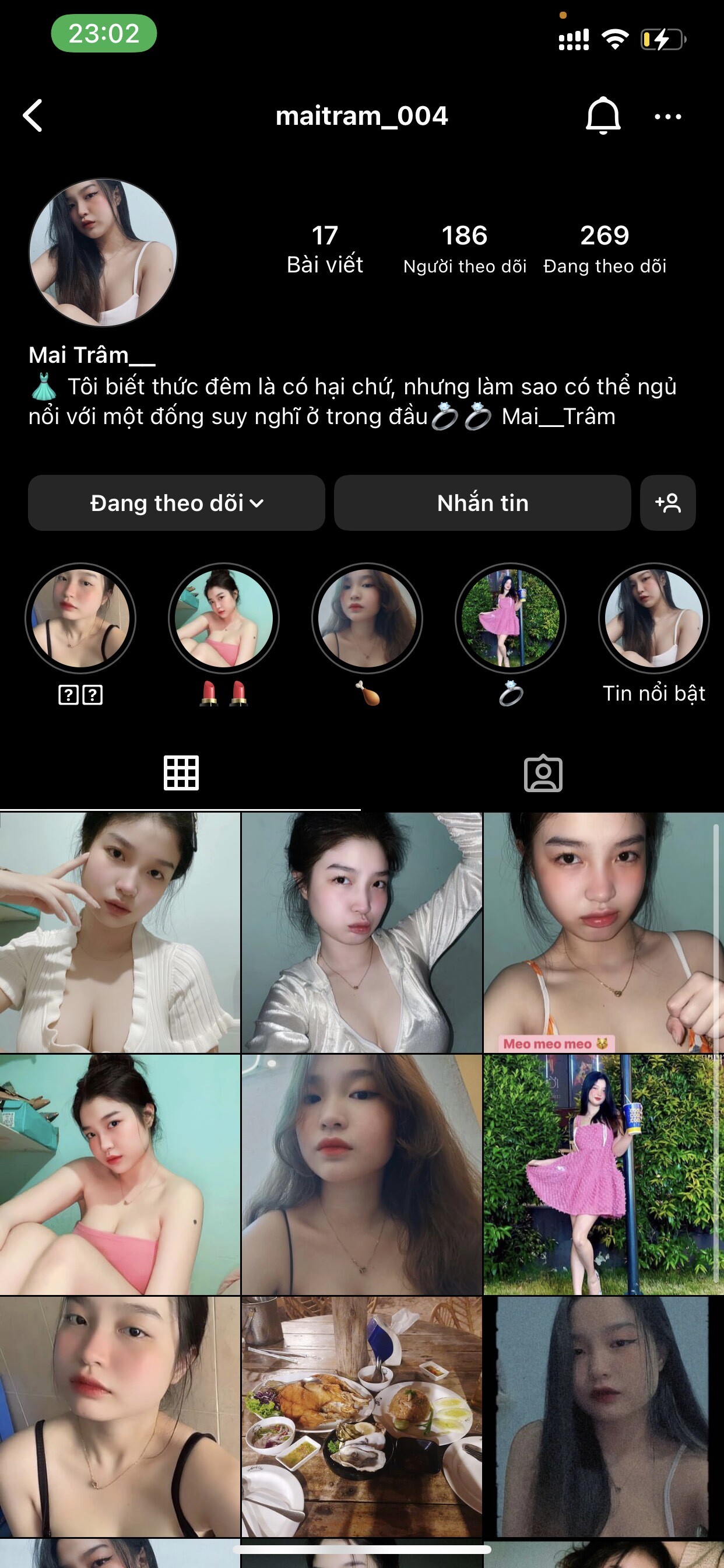Expand the Đang theo dõi follow options
Screen dimensions: 724x1568
177,503
